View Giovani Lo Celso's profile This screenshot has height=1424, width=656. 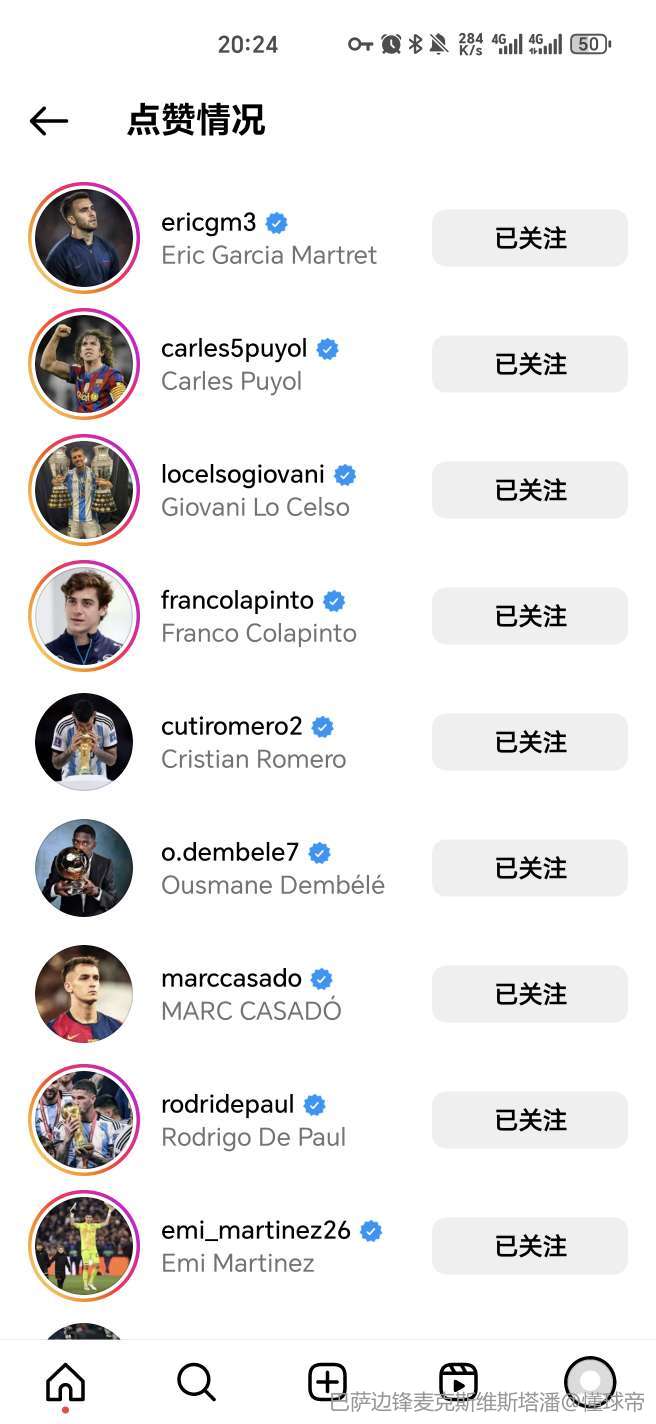tap(255, 490)
